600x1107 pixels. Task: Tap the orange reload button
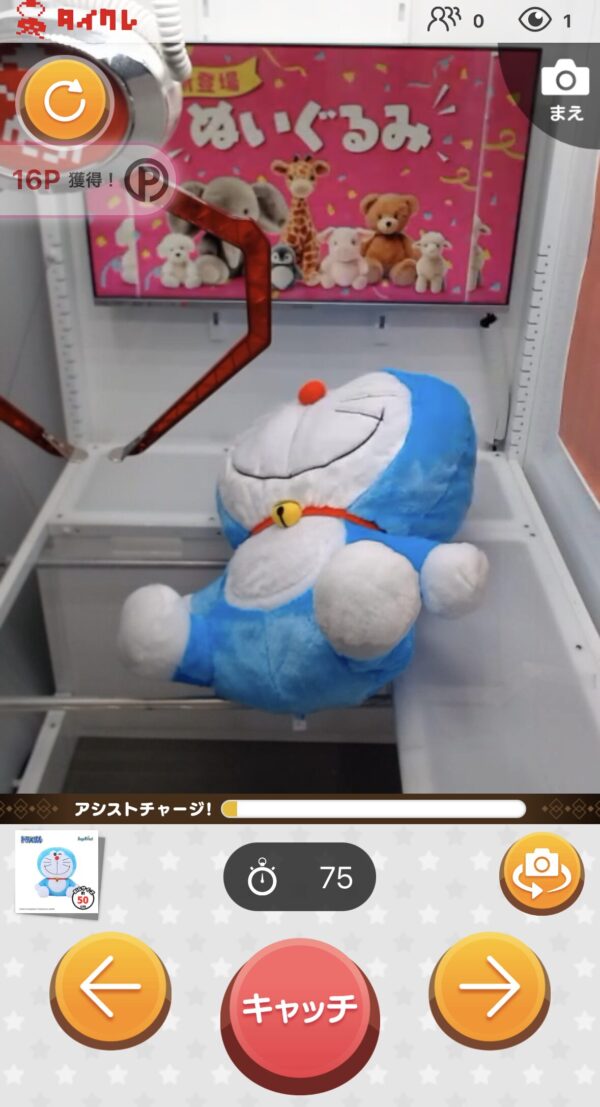click(66, 102)
